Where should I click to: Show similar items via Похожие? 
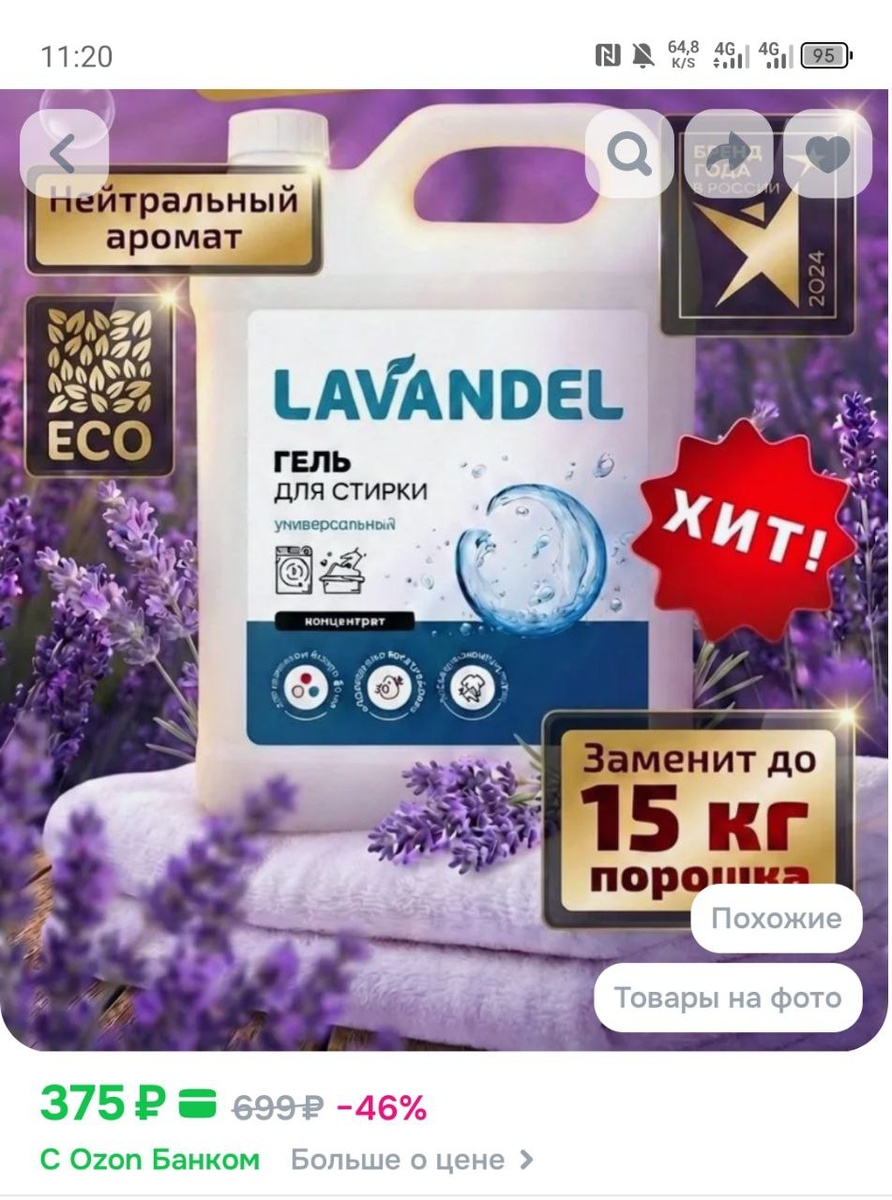coord(776,918)
